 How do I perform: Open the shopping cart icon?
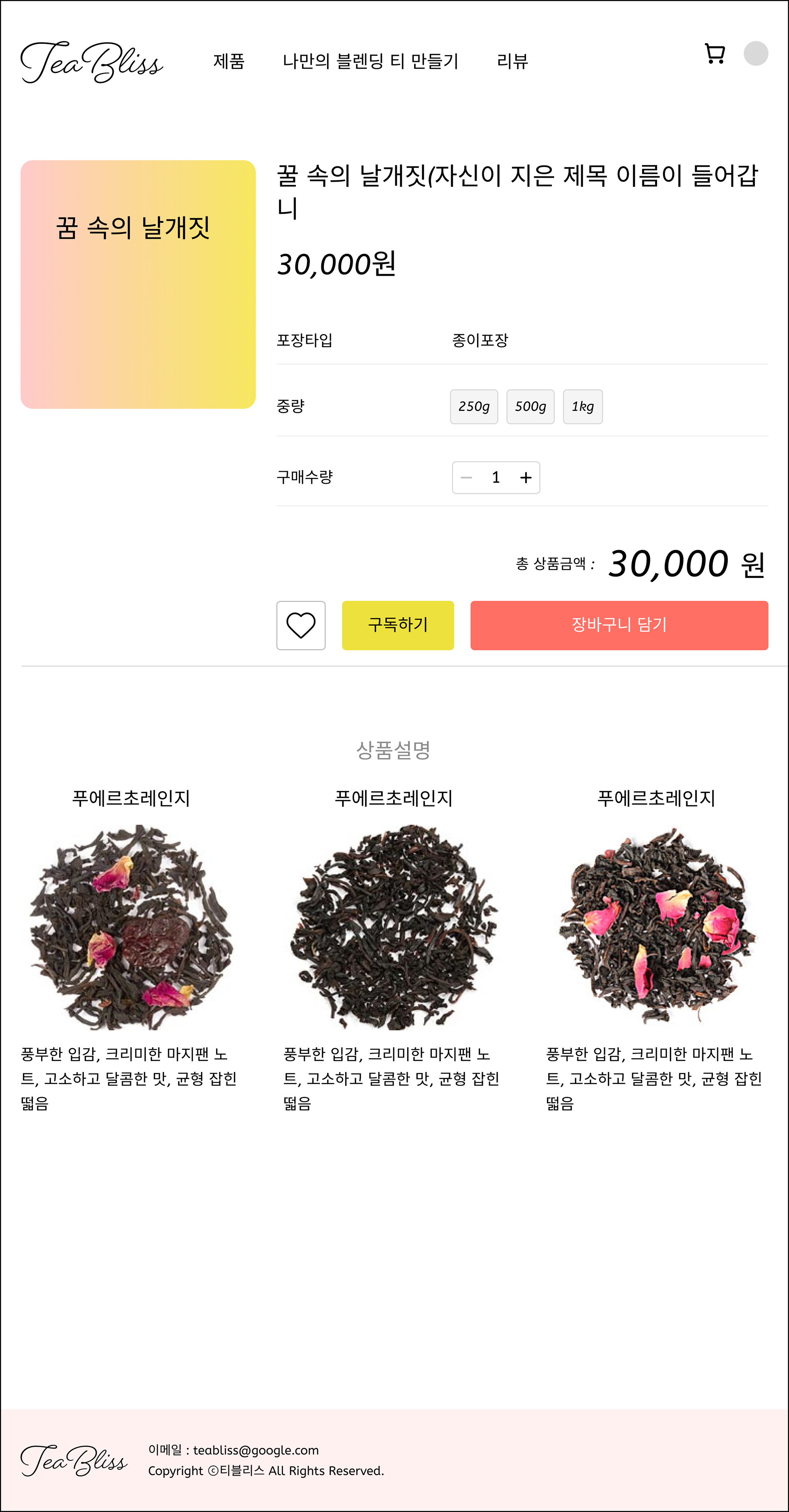[x=715, y=54]
